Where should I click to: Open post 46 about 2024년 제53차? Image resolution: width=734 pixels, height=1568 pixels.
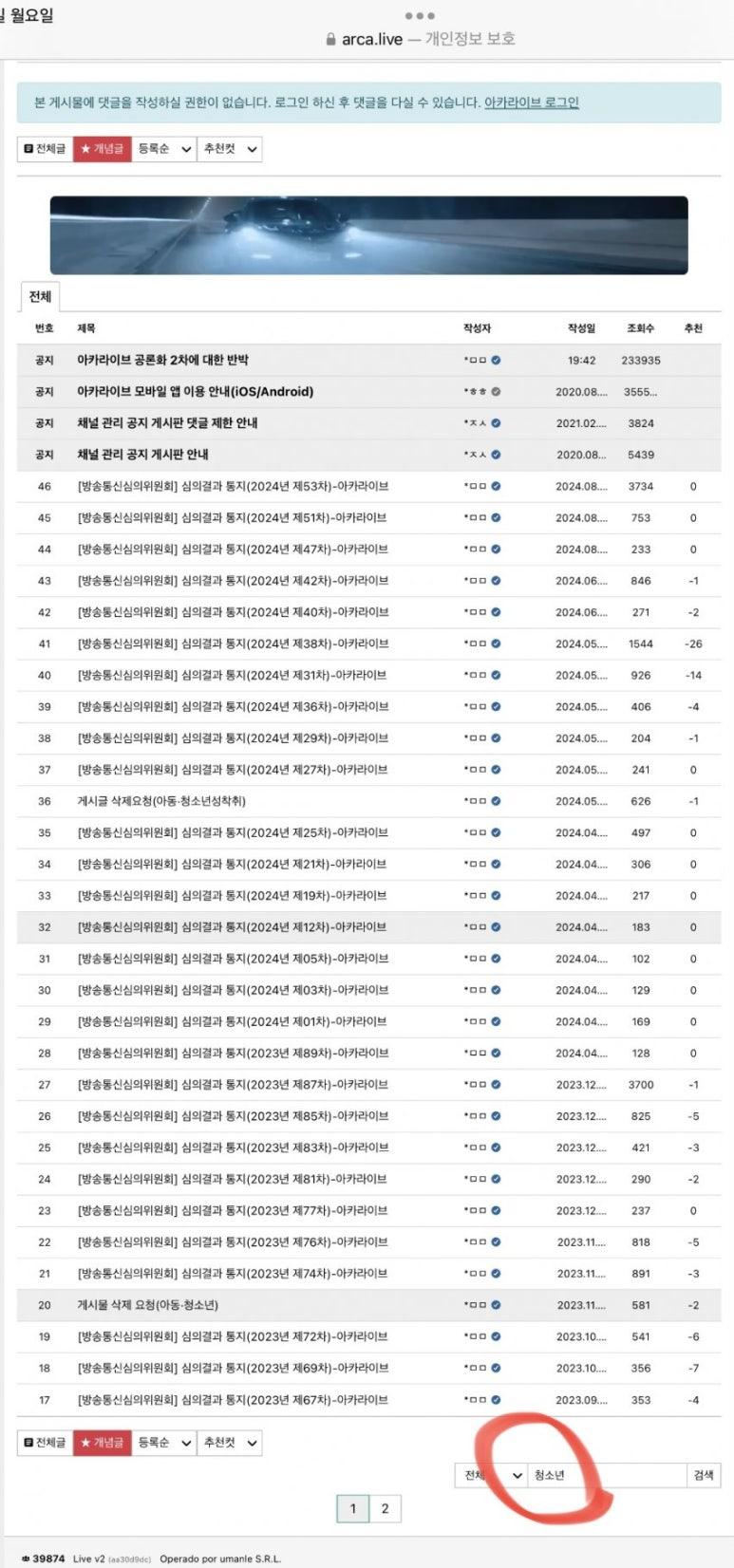pos(233,486)
